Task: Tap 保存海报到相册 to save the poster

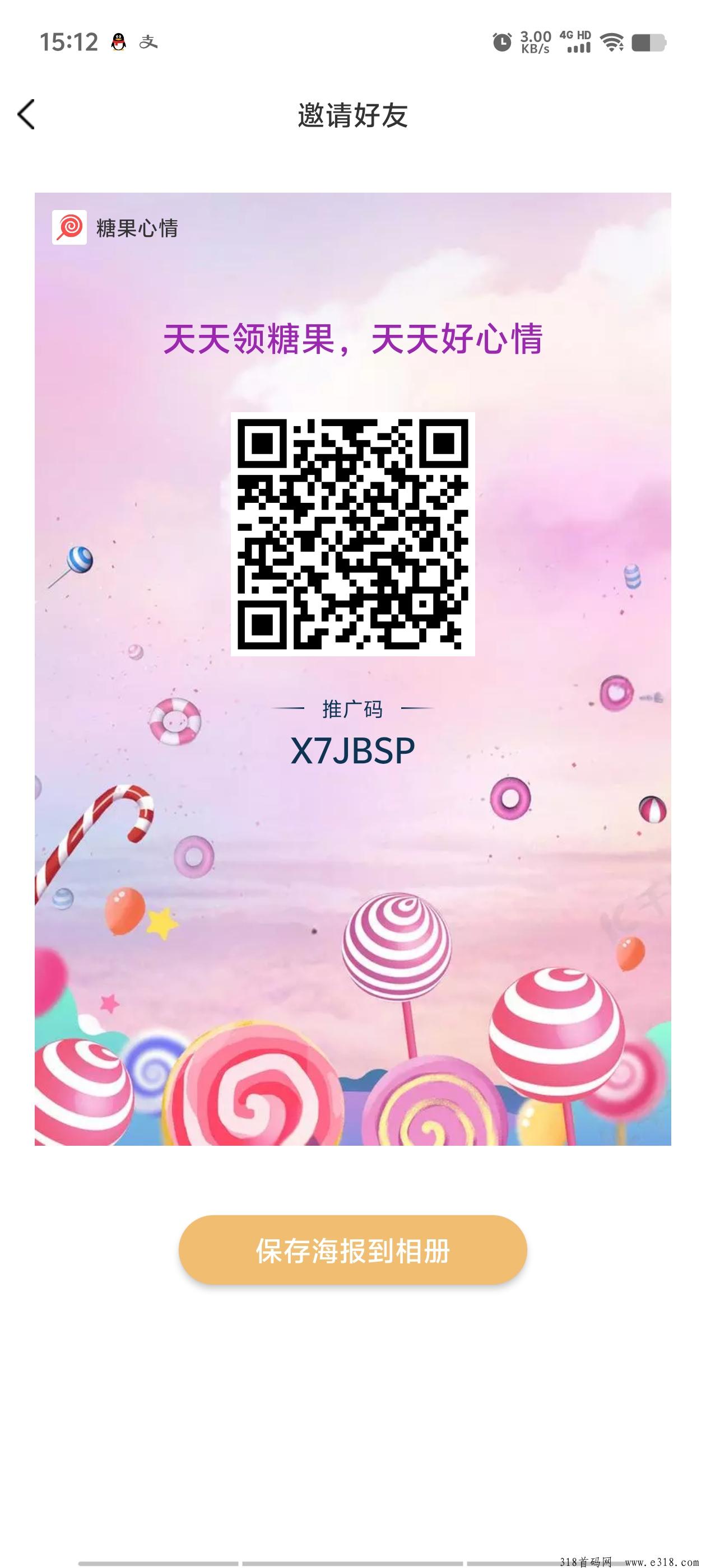Action: click(x=352, y=1250)
